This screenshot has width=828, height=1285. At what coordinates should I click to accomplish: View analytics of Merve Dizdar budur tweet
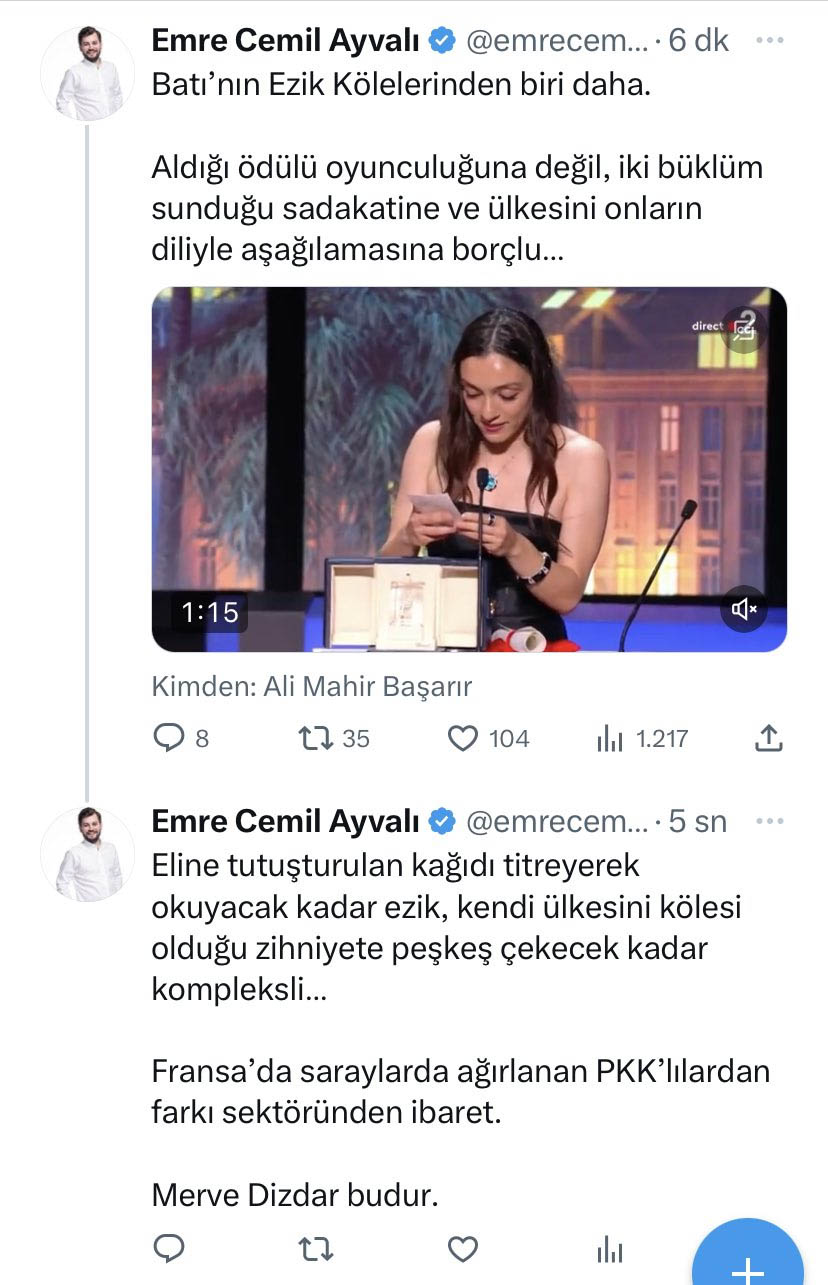[609, 1248]
